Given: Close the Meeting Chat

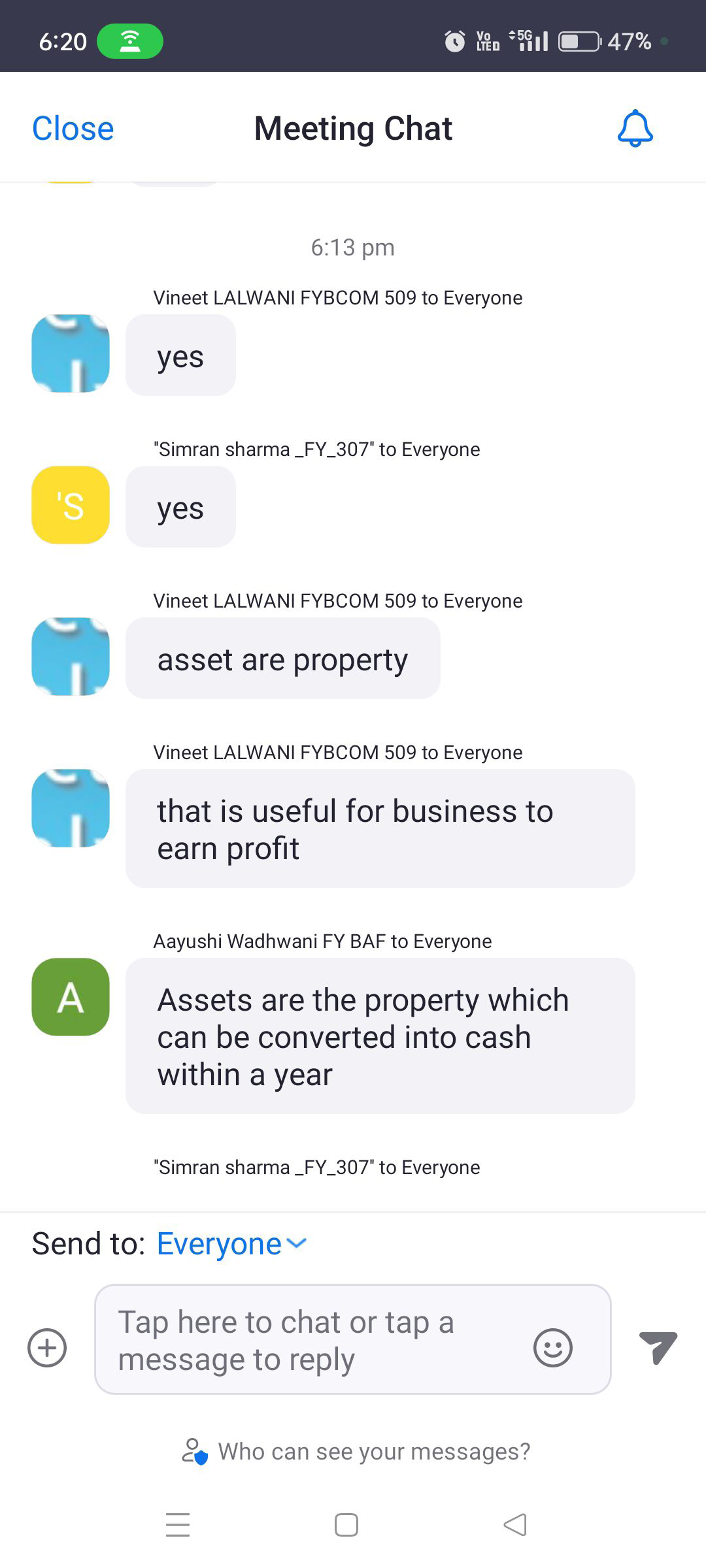Looking at the screenshot, I should tap(73, 128).
